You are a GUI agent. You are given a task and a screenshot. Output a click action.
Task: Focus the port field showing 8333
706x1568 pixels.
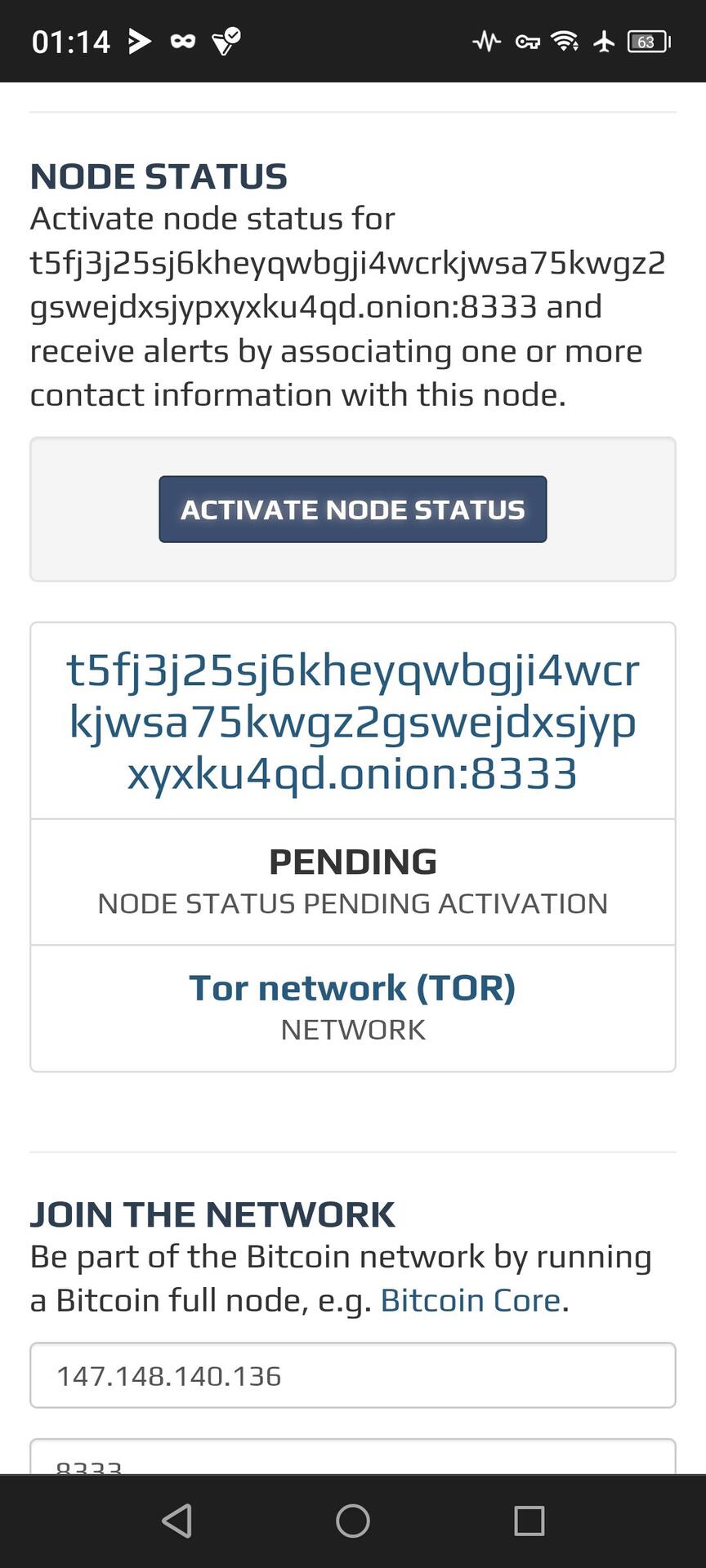click(x=352, y=1457)
